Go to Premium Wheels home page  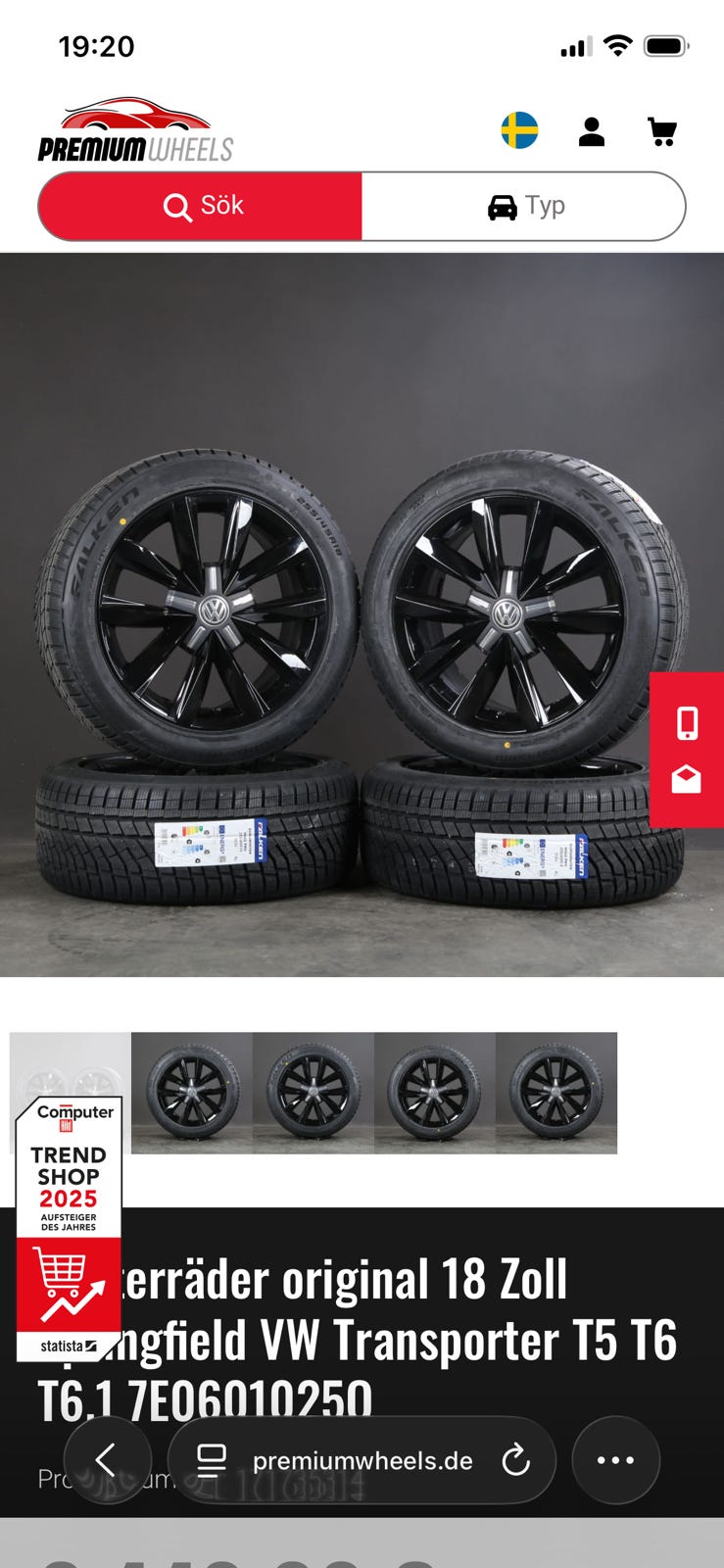point(135,131)
